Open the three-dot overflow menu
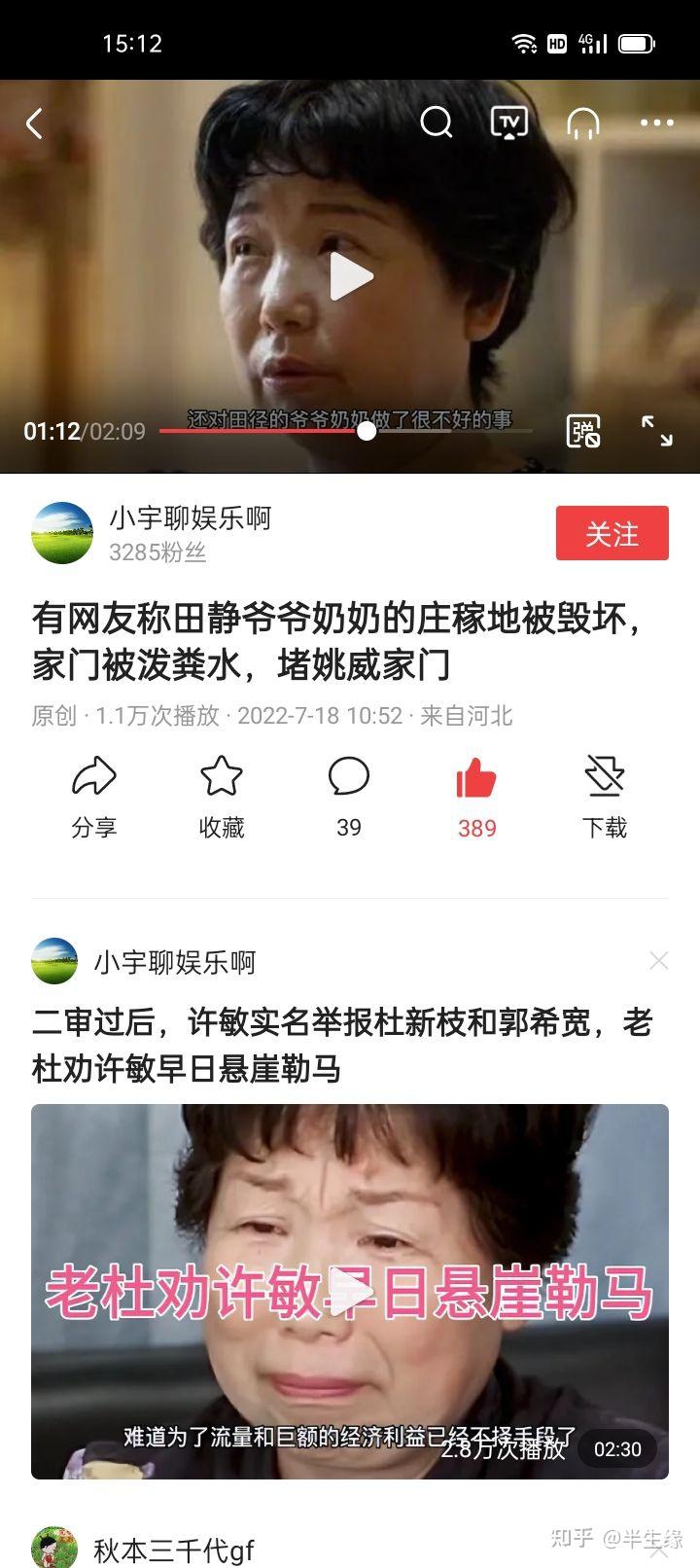Viewport: 700px width, 1568px height. point(657,123)
